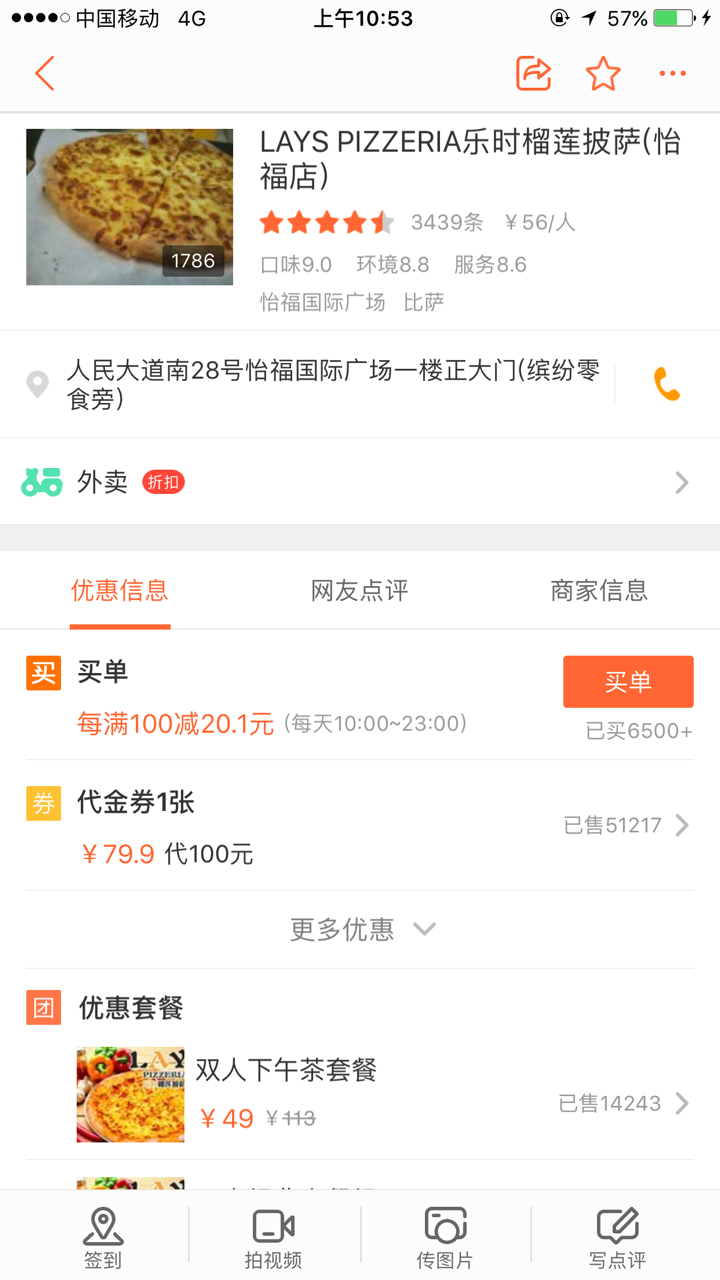Open the three-dot overflow menu

(672, 74)
